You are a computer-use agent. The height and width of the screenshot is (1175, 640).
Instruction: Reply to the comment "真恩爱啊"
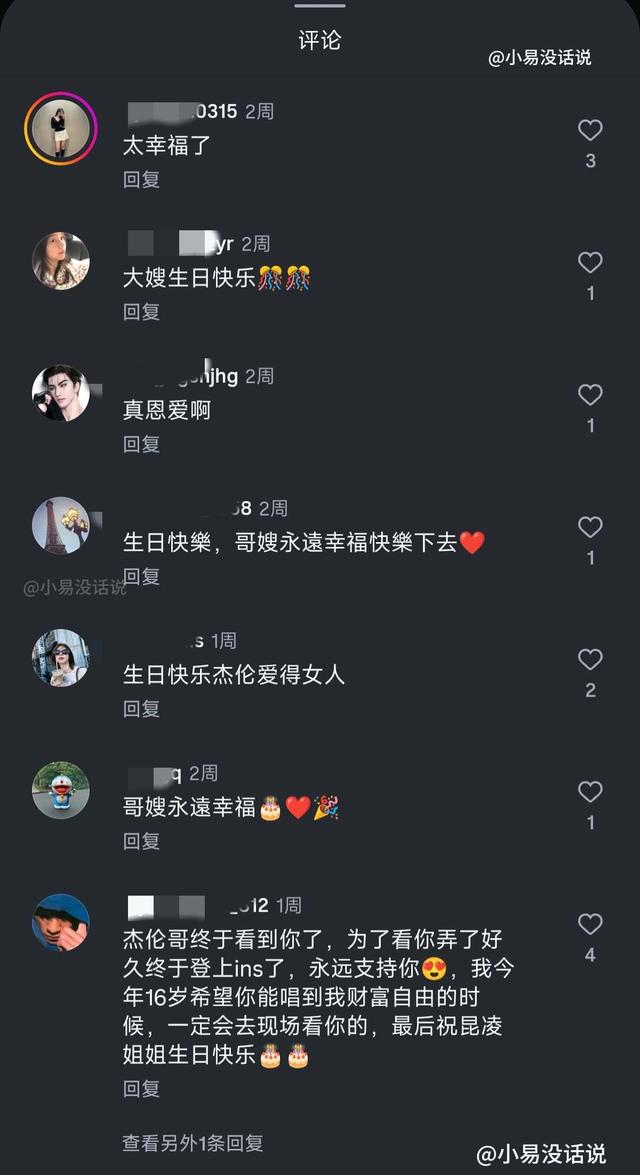(141, 444)
